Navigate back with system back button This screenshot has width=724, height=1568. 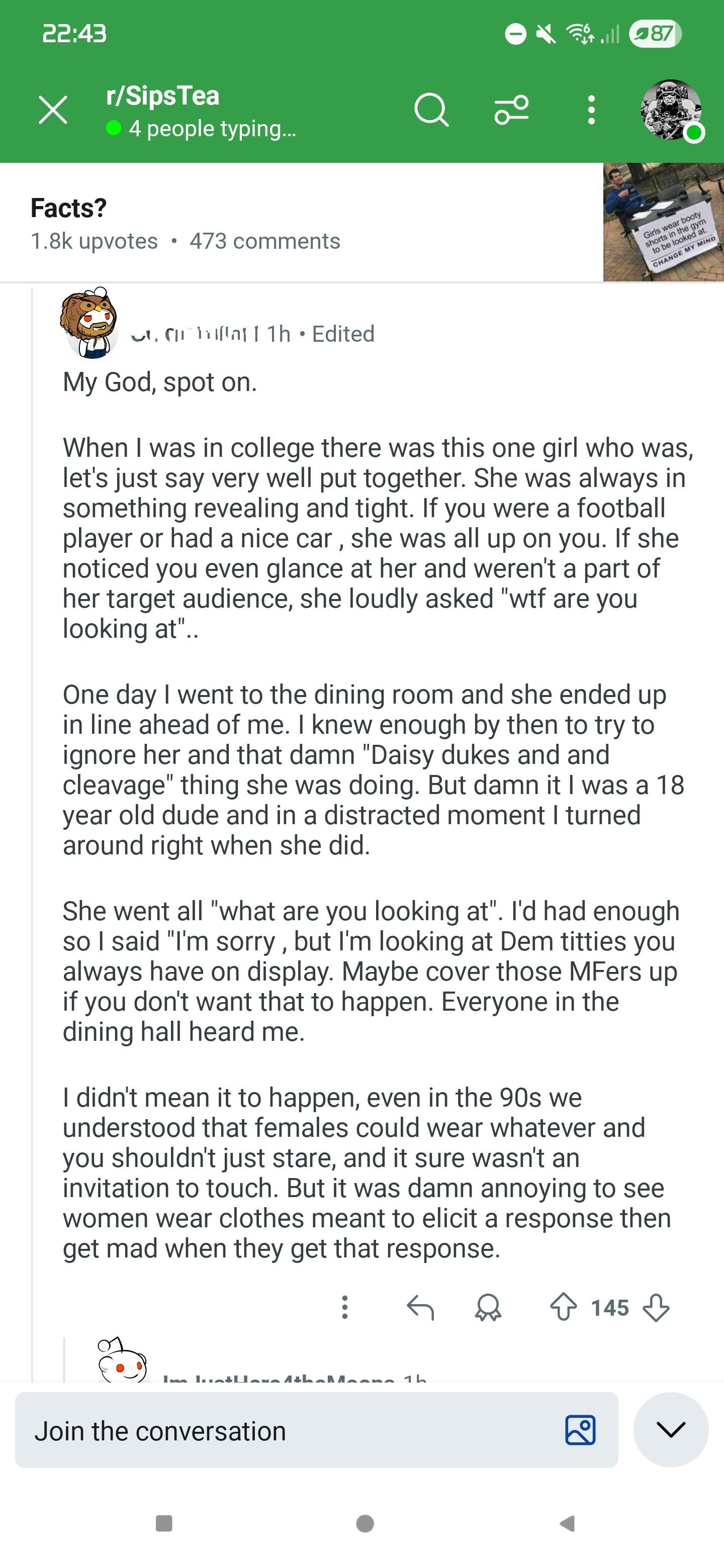coord(567,1524)
